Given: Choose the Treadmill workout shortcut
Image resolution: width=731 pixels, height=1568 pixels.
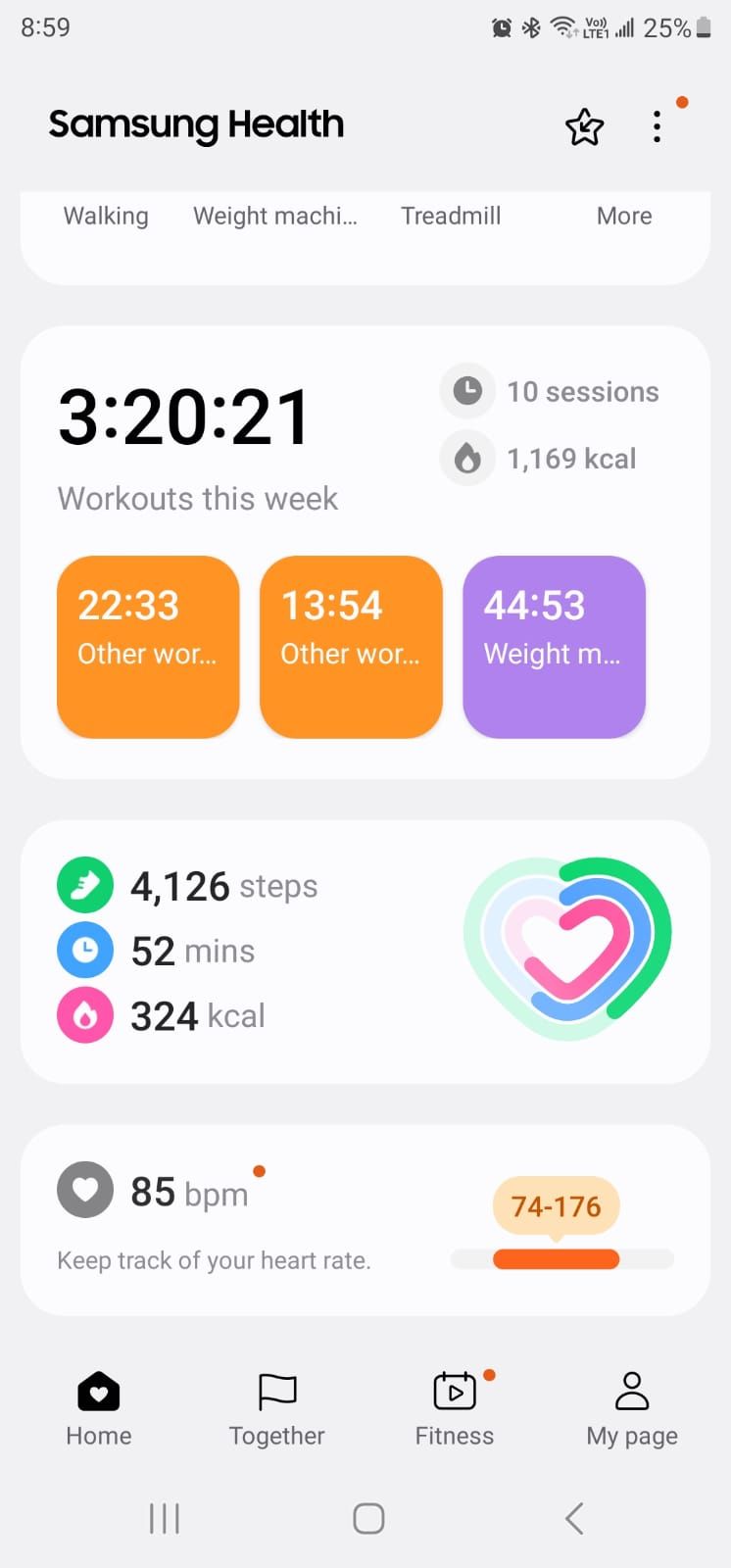Looking at the screenshot, I should 451,216.
